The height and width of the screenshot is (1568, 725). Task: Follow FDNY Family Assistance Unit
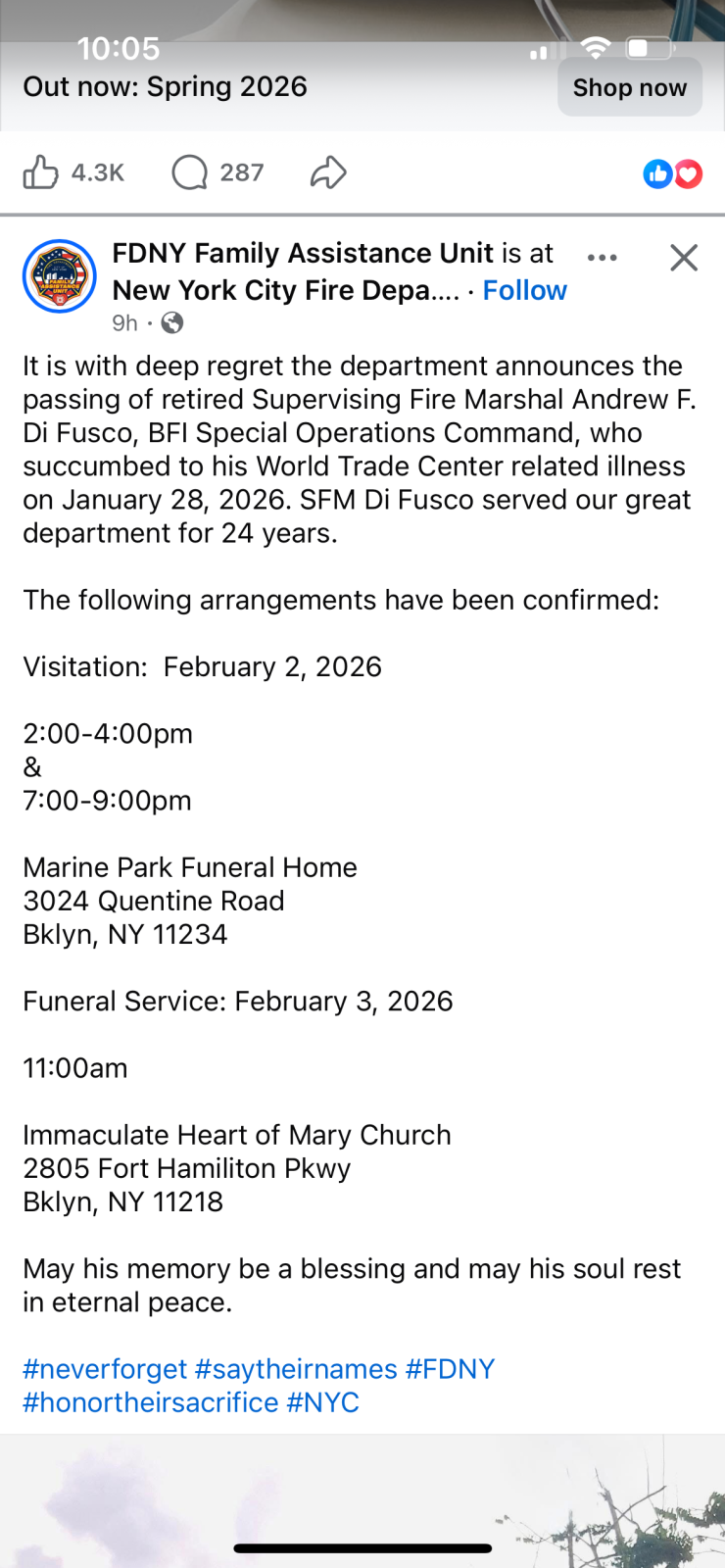click(524, 290)
